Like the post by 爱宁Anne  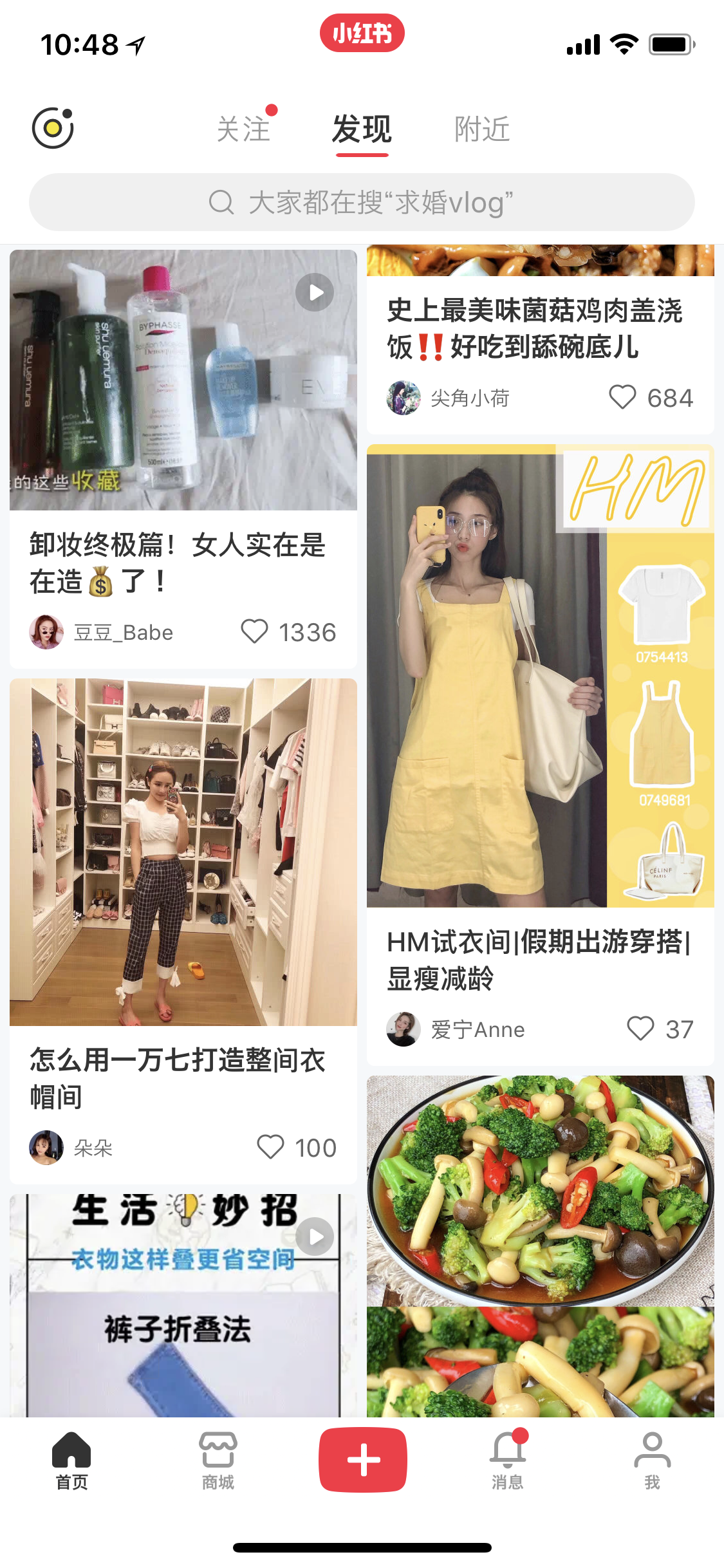click(640, 1029)
